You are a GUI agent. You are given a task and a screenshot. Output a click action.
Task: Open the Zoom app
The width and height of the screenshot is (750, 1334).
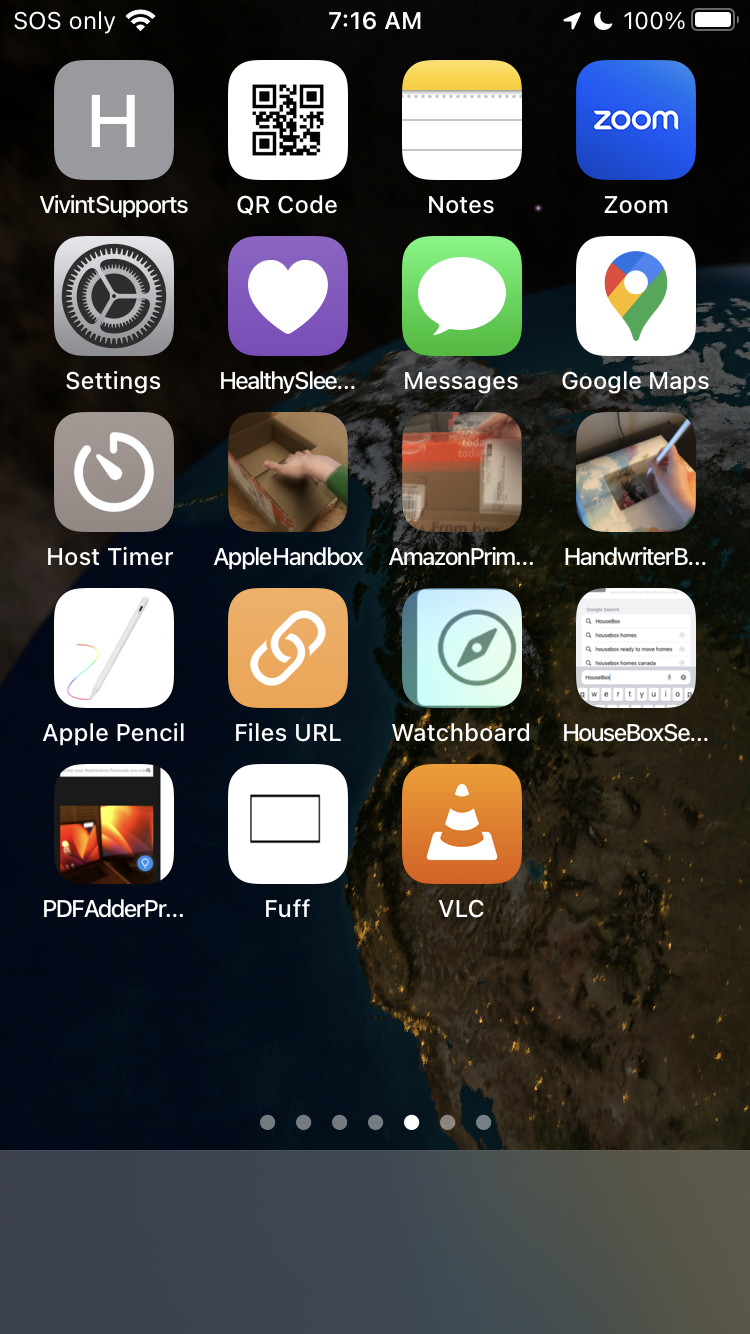click(636, 120)
